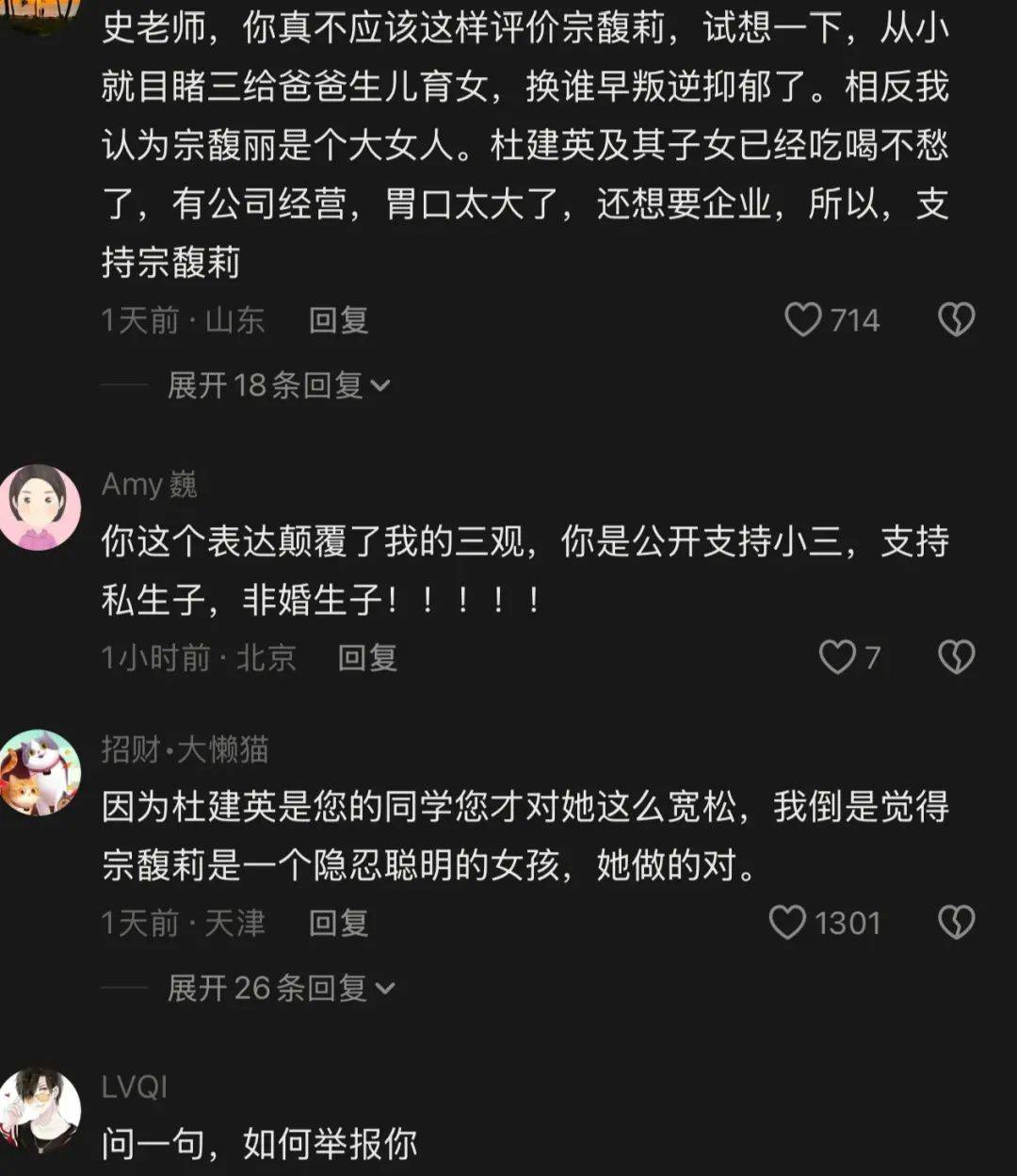Open the username LVQI
The height and width of the screenshot is (1176, 1017).
[x=134, y=1087]
